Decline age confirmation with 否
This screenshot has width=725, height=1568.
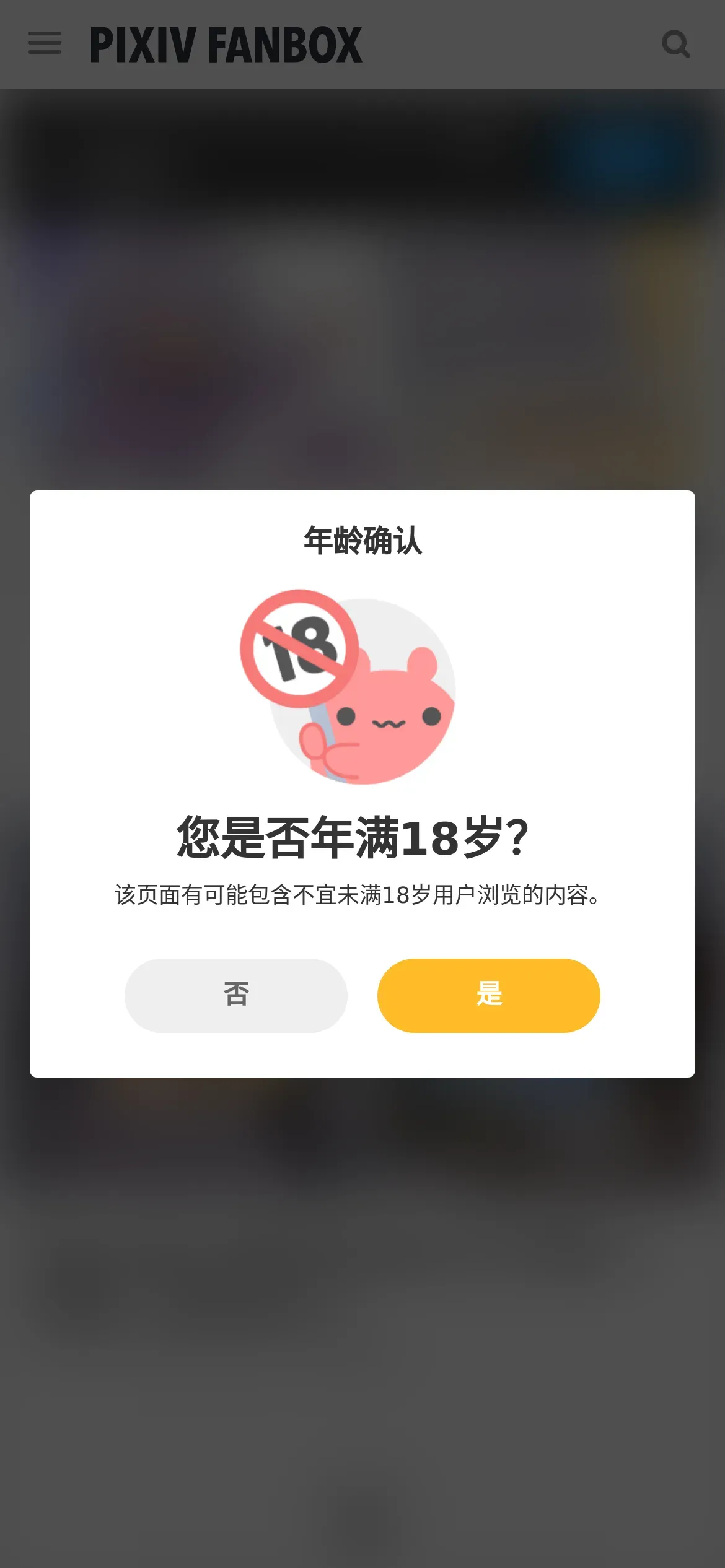[236, 995]
